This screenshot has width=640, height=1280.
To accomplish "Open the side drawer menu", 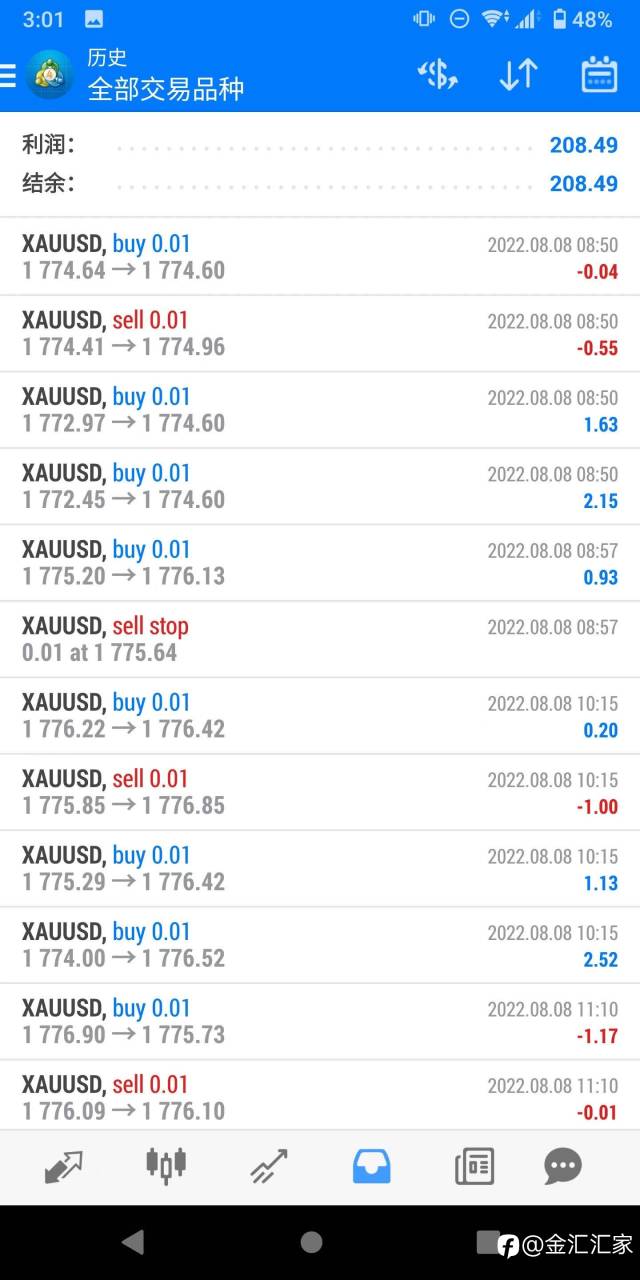I will click(8, 76).
